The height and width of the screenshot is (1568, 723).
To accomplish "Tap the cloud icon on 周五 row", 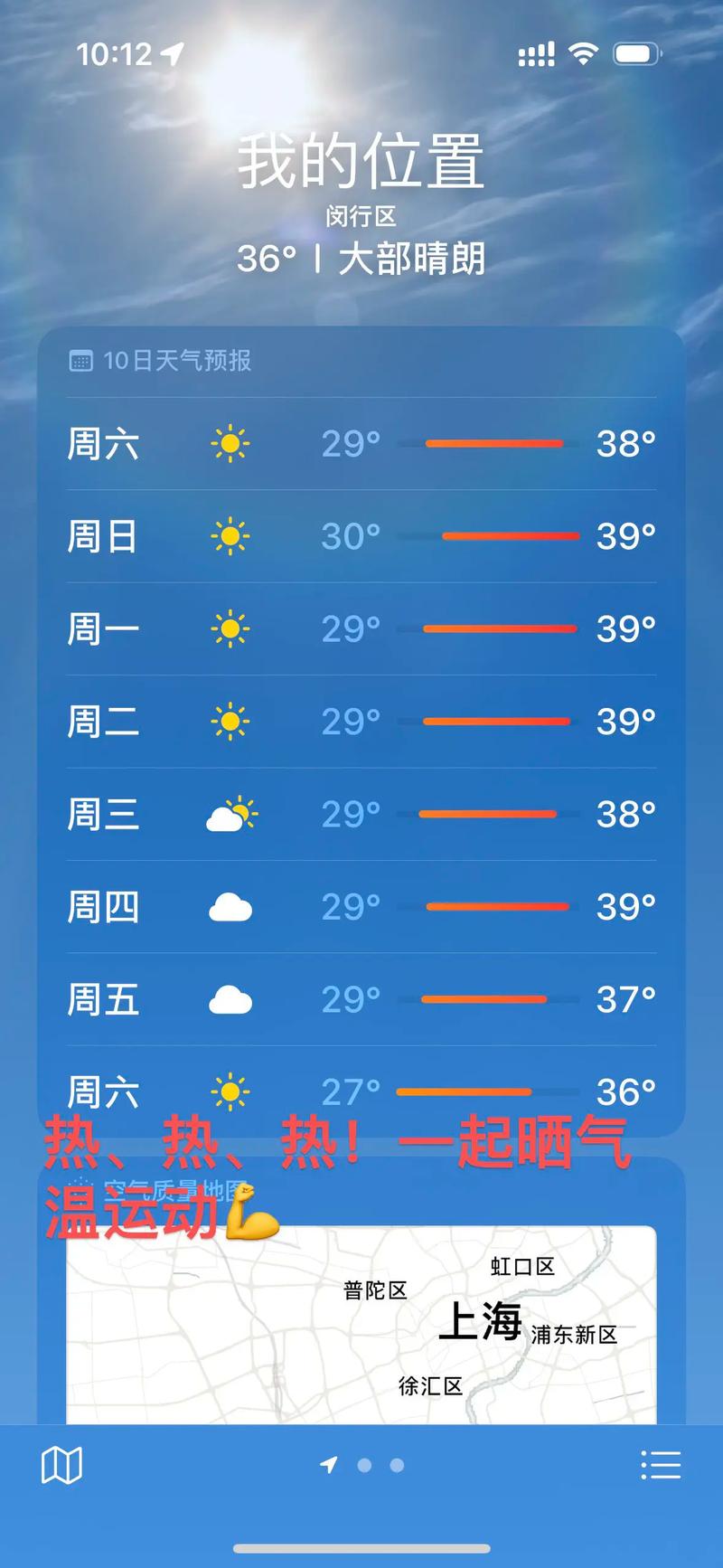I will click(231, 998).
